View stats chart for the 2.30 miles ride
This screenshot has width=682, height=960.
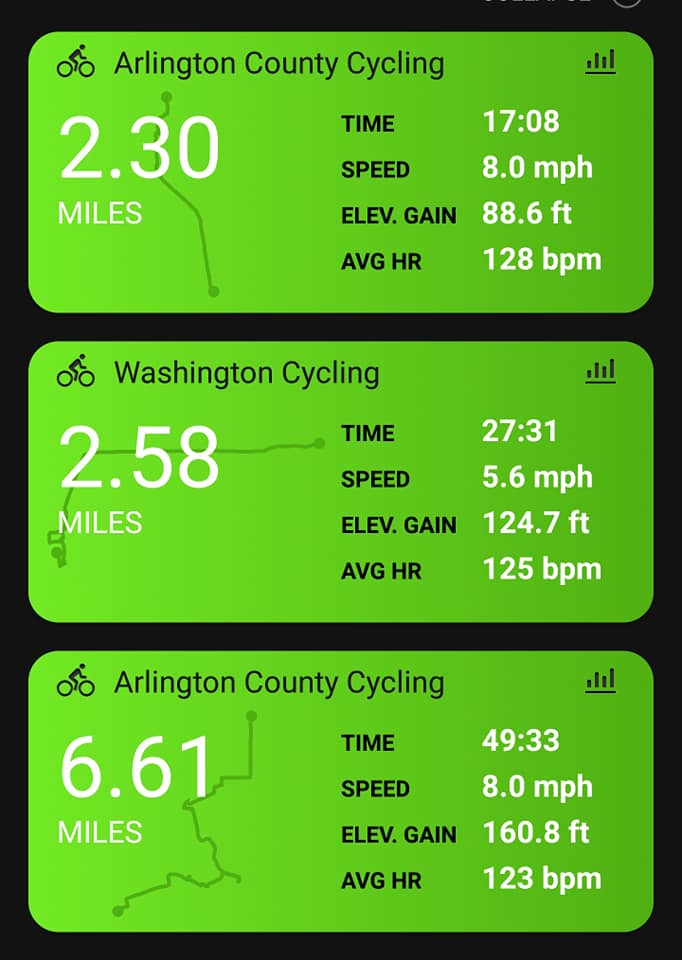click(x=600, y=62)
